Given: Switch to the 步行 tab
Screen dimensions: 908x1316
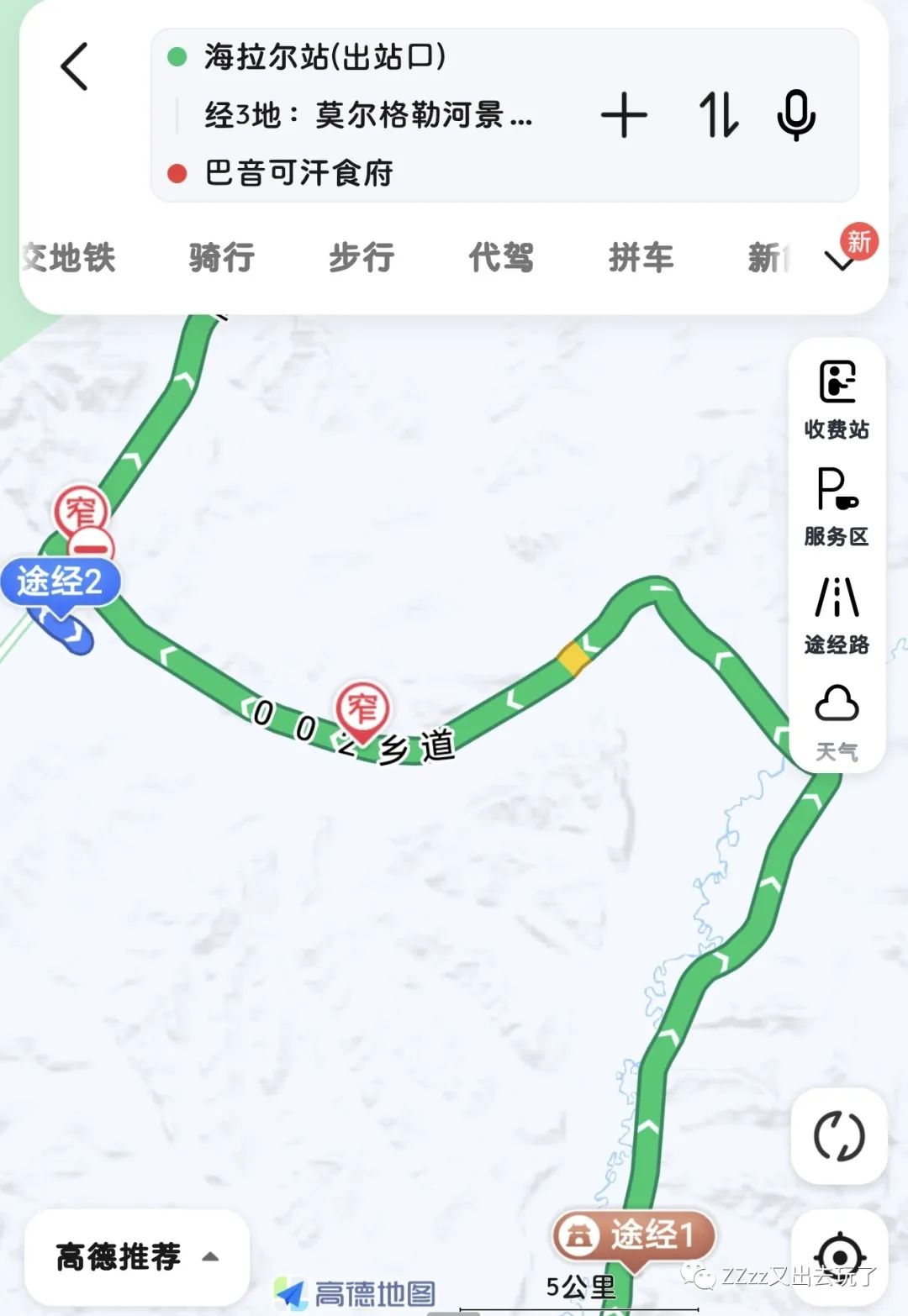Looking at the screenshot, I should (x=361, y=257).
